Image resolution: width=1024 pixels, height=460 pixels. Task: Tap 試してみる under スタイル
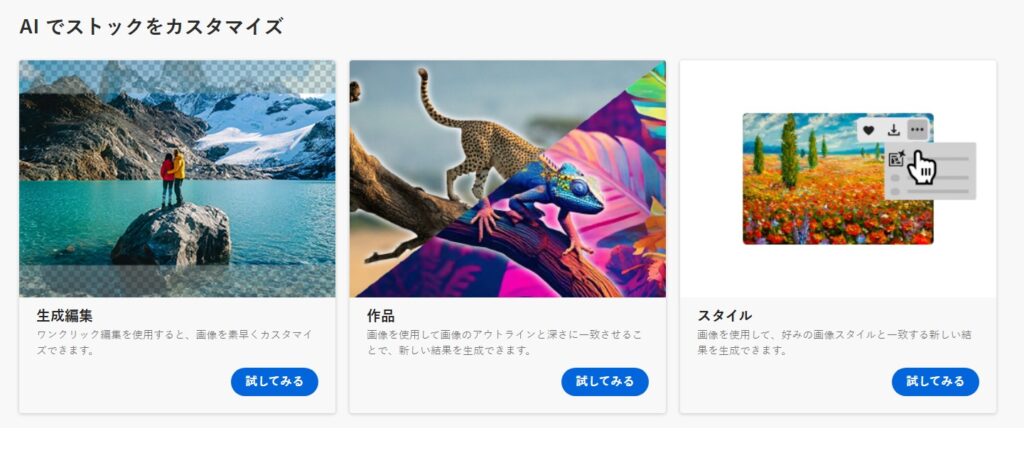click(x=935, y=381)
